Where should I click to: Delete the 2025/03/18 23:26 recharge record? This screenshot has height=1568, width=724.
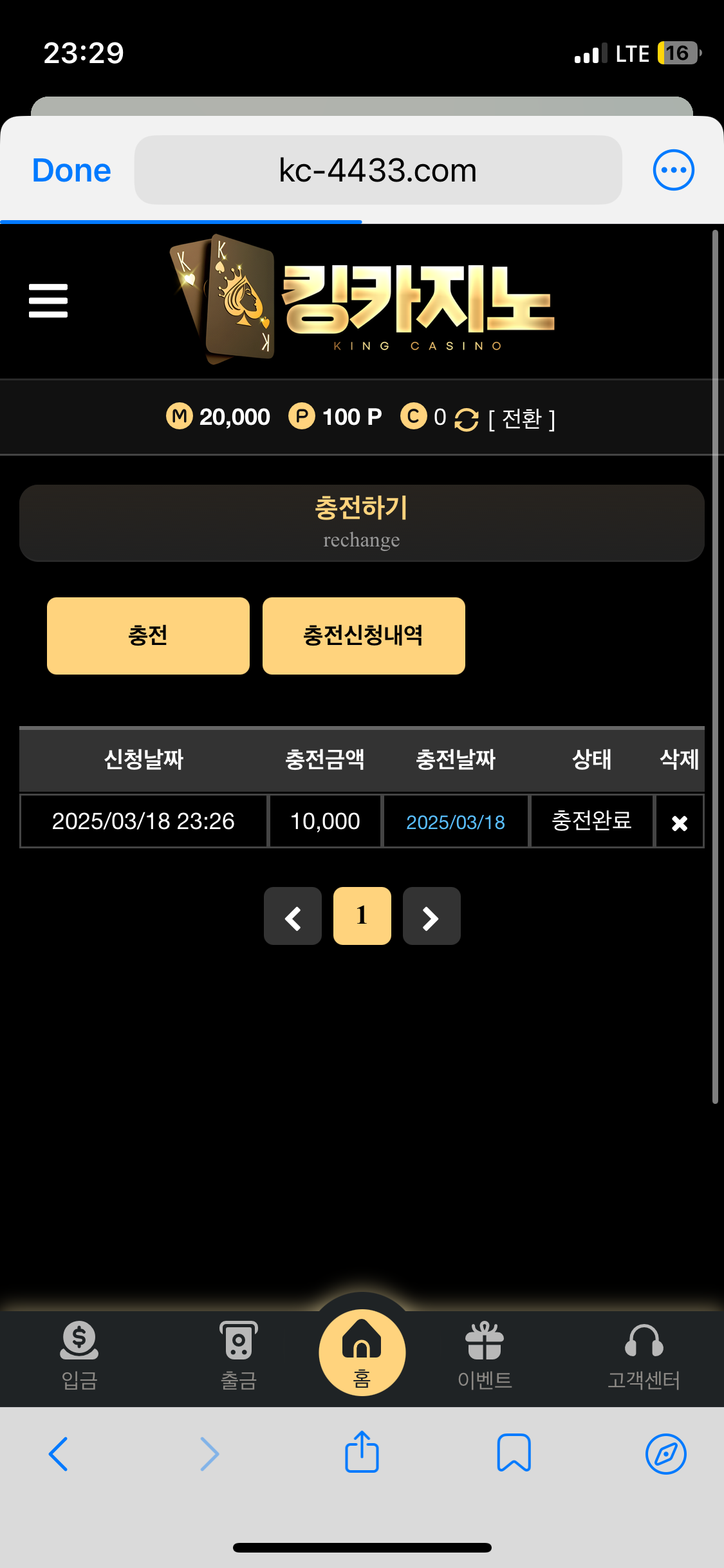click(x=679, y=823)
